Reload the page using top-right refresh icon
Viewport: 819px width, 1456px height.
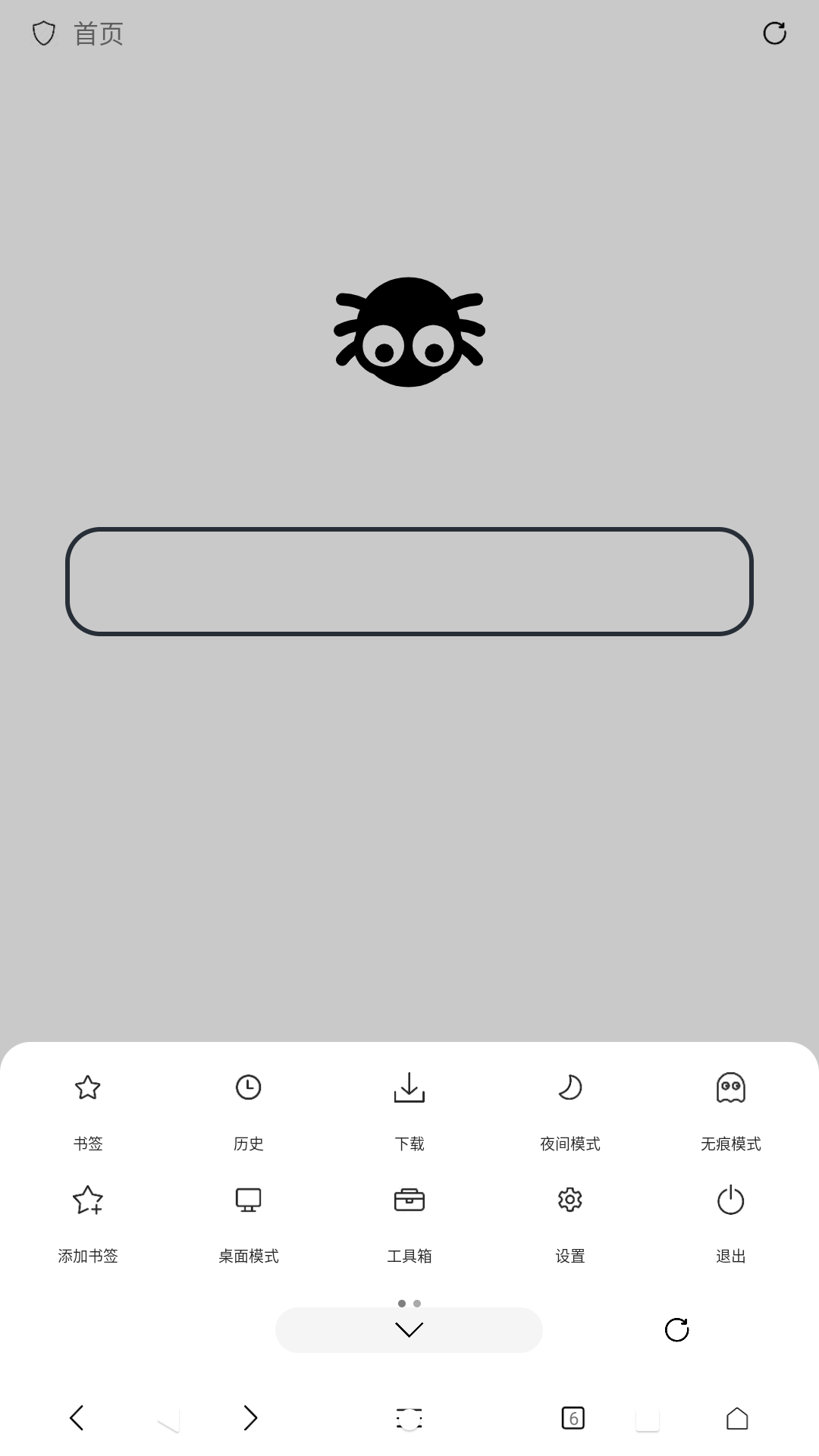[775, 33]
